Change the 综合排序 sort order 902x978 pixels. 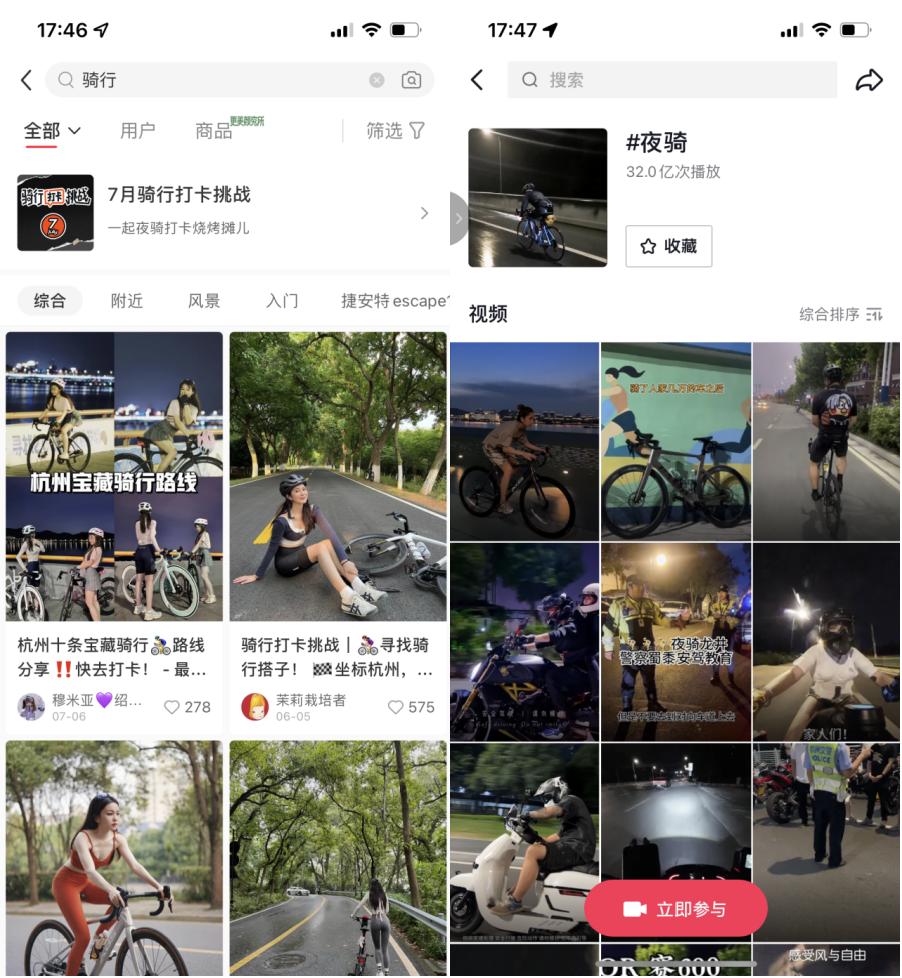click(840, 314)
